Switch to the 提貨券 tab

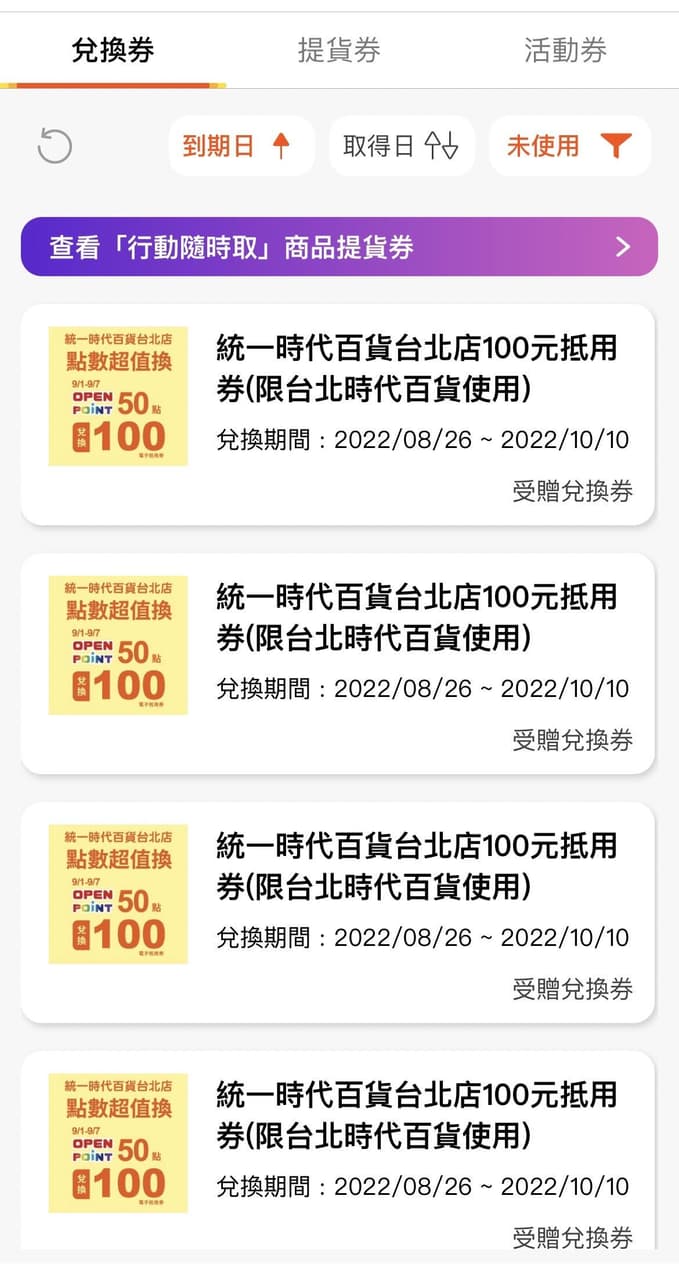[339, 50]
